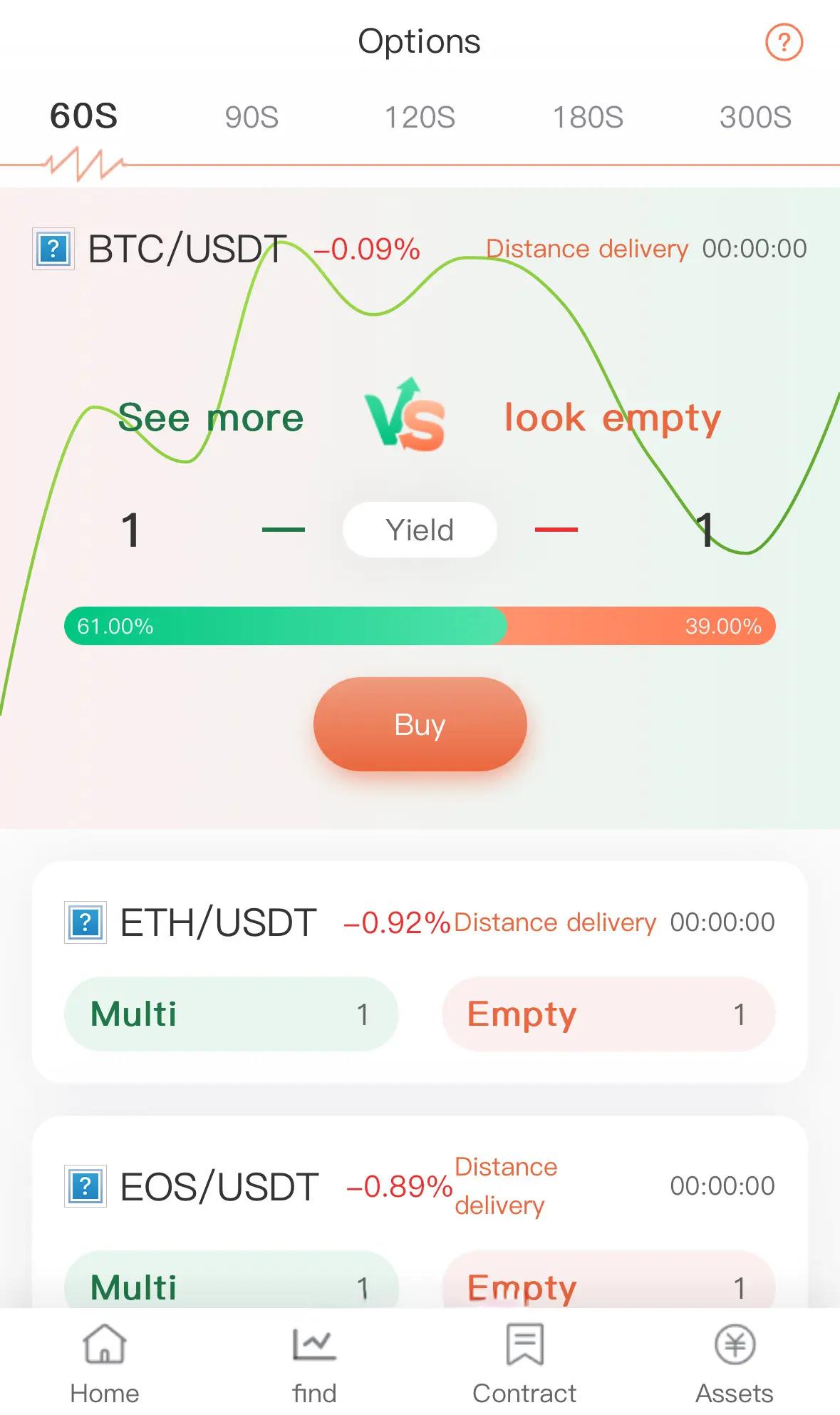This screenshot has width=840, height=1415.
Task: Choose the 180S duration tab
Action: click(x=588, y=118)
